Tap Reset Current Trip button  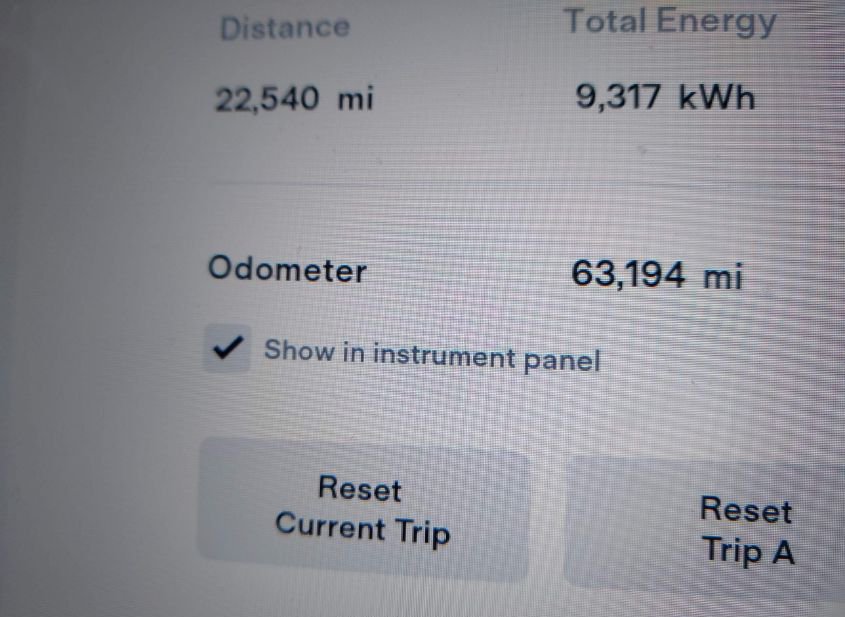[x=363, y=509]
